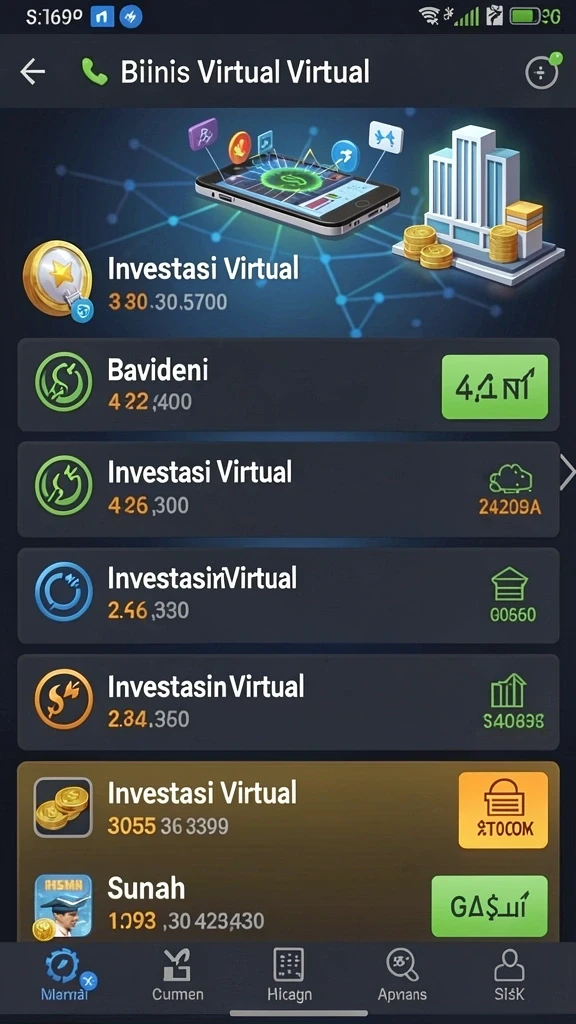The width and height of the screenshot is (576, 1024).
Task: Open Investasi Virtual row showing 426,300
Action: pos(288,489)
